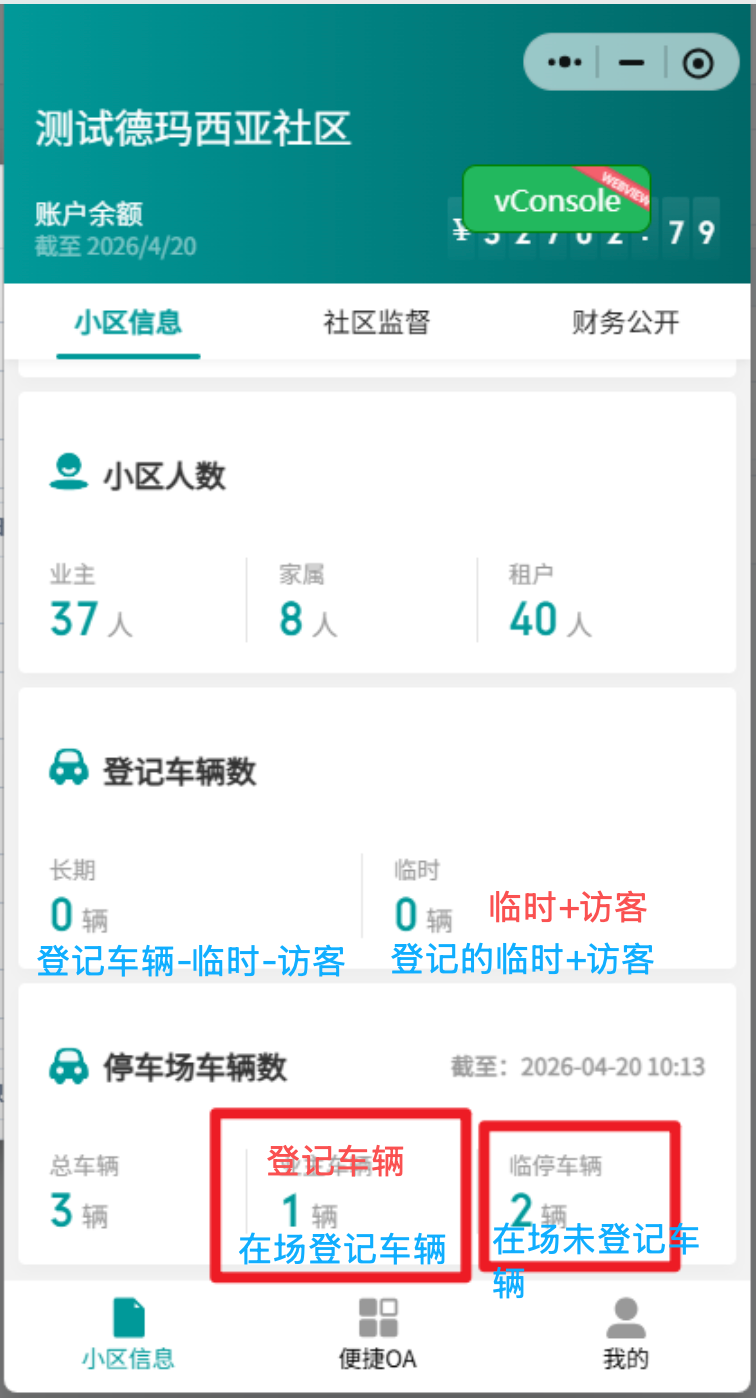Open the vConsole debug panel

pyautogui.click(x=556, y=200)
